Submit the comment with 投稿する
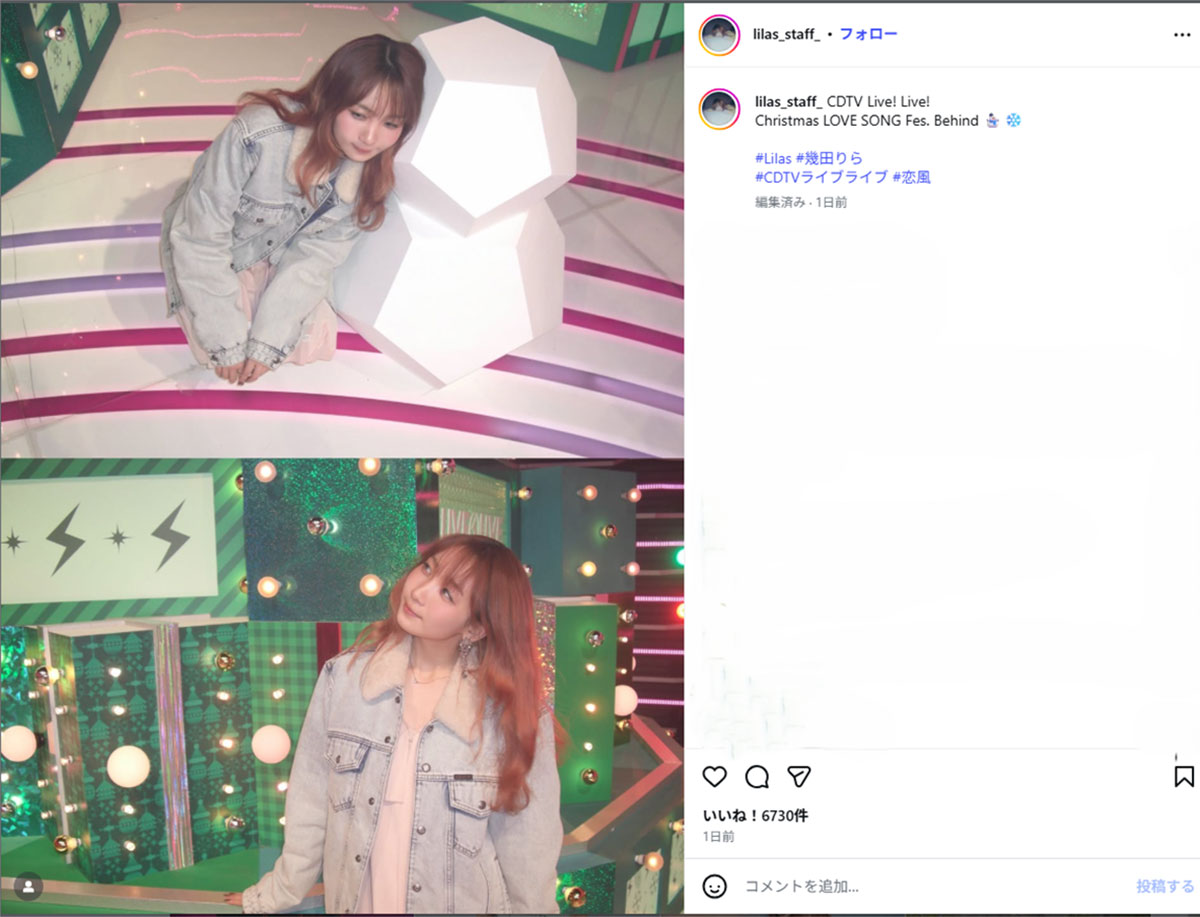 1165,886
